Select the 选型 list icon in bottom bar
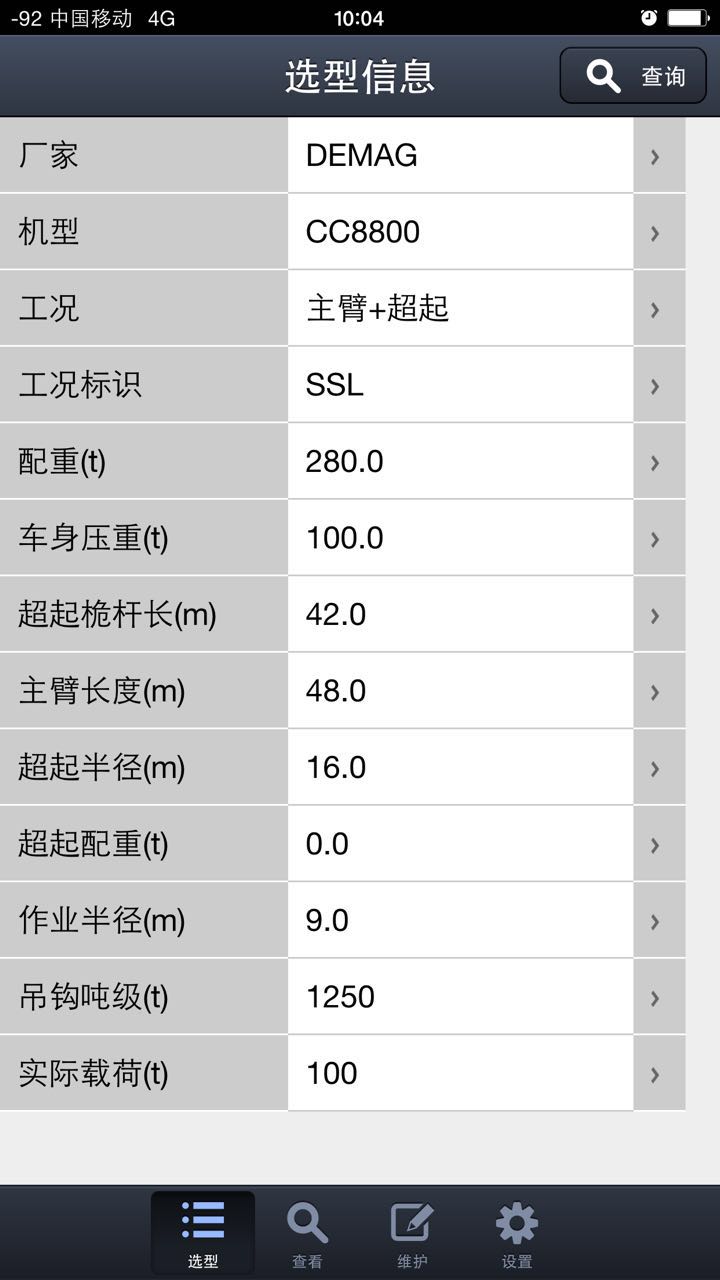Viewport: 720px width, 1280px height. [x=203, y=1219]
